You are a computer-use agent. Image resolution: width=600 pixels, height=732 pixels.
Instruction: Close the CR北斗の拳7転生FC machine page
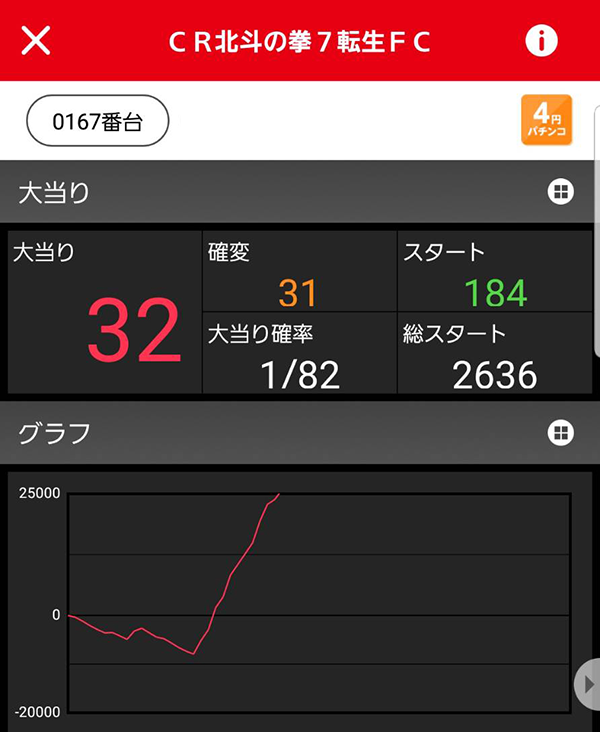36,41
